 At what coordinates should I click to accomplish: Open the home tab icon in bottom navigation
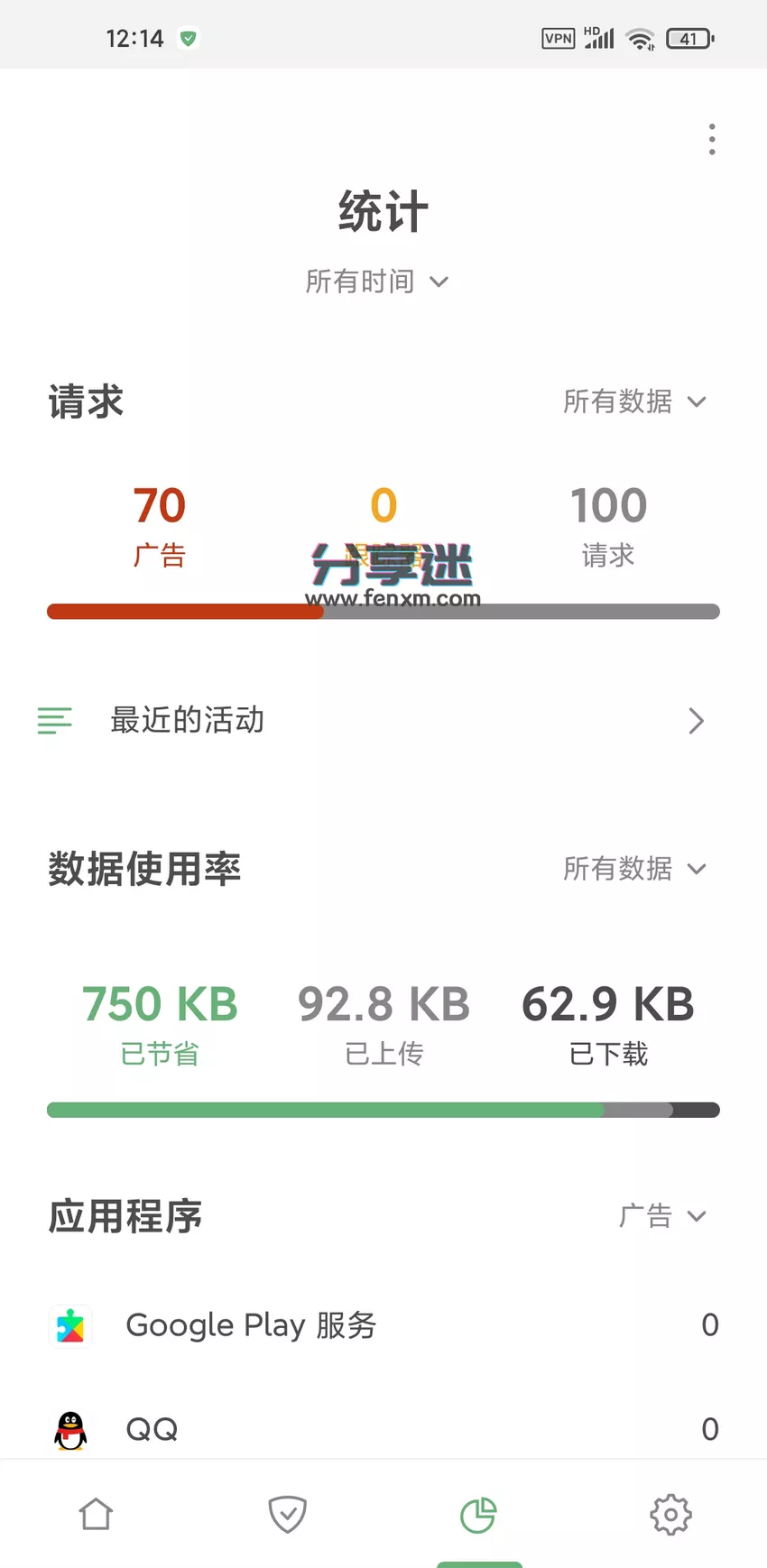click(96, 1516)
